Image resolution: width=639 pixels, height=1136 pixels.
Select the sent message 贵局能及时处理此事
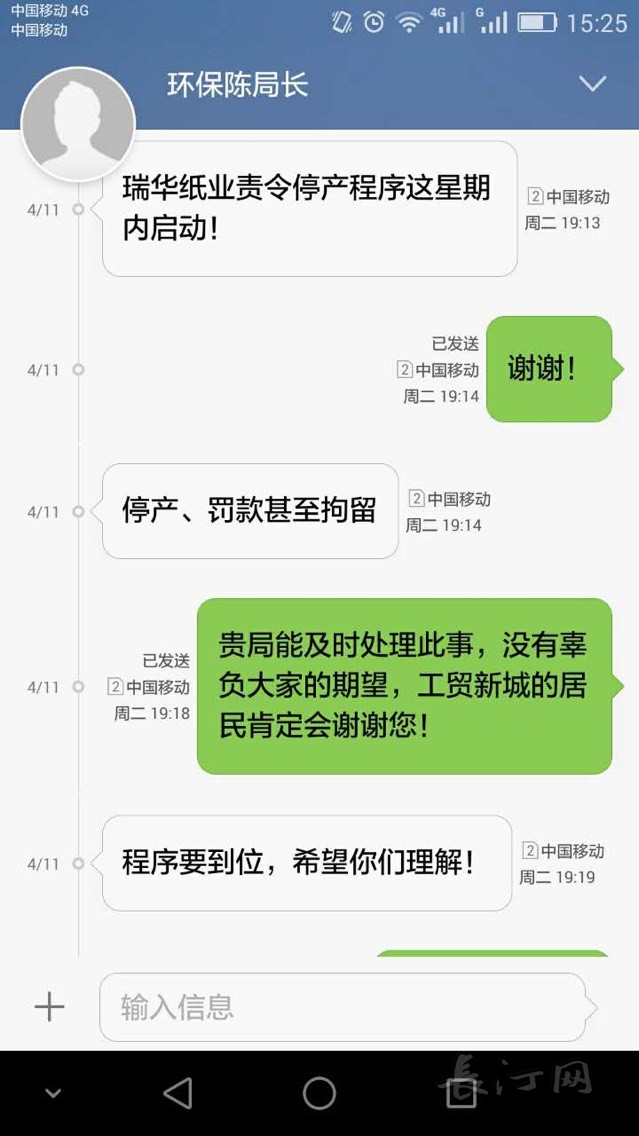404,686
